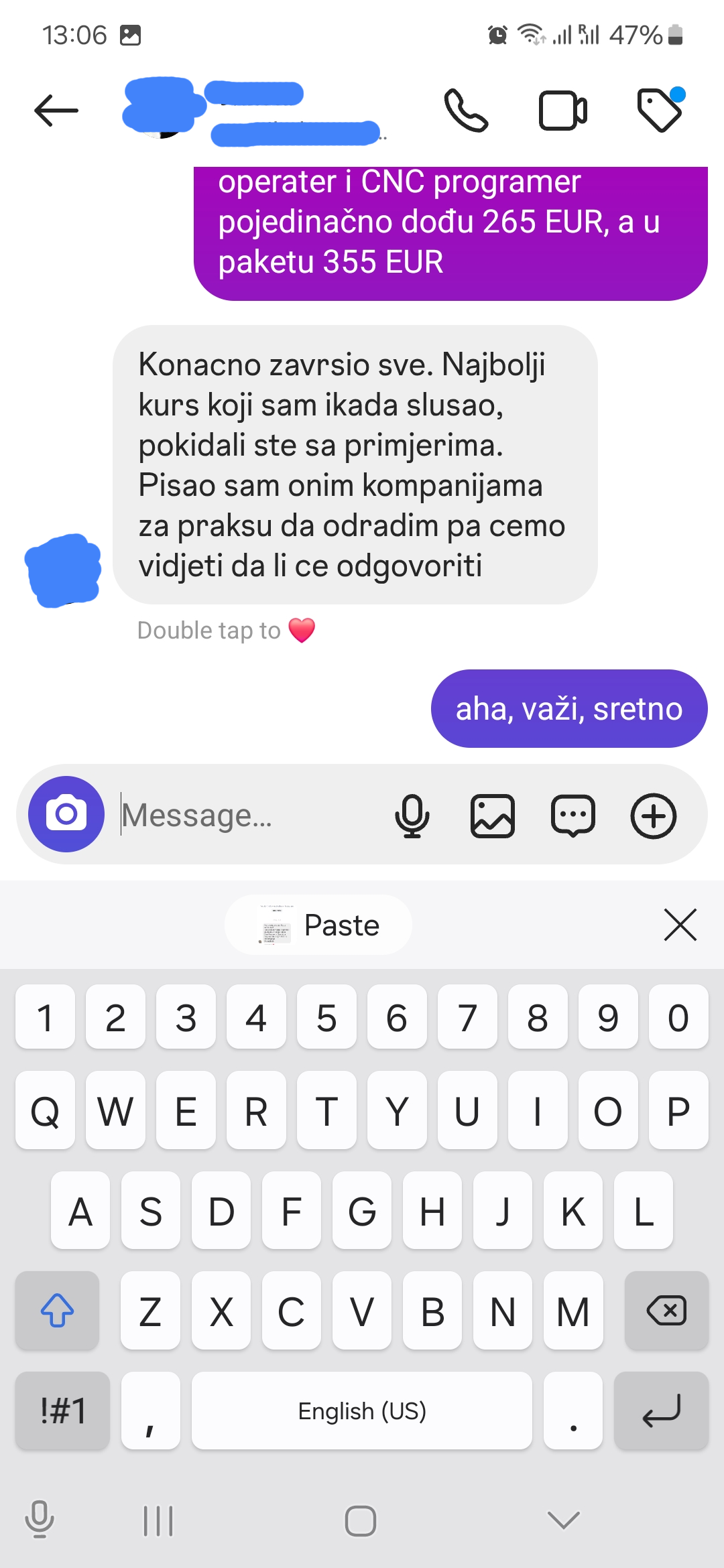Viewport: 724px width, 1568px height.
Task: Paste clipboard content suggestion
Action: click(x=318, y=925)
